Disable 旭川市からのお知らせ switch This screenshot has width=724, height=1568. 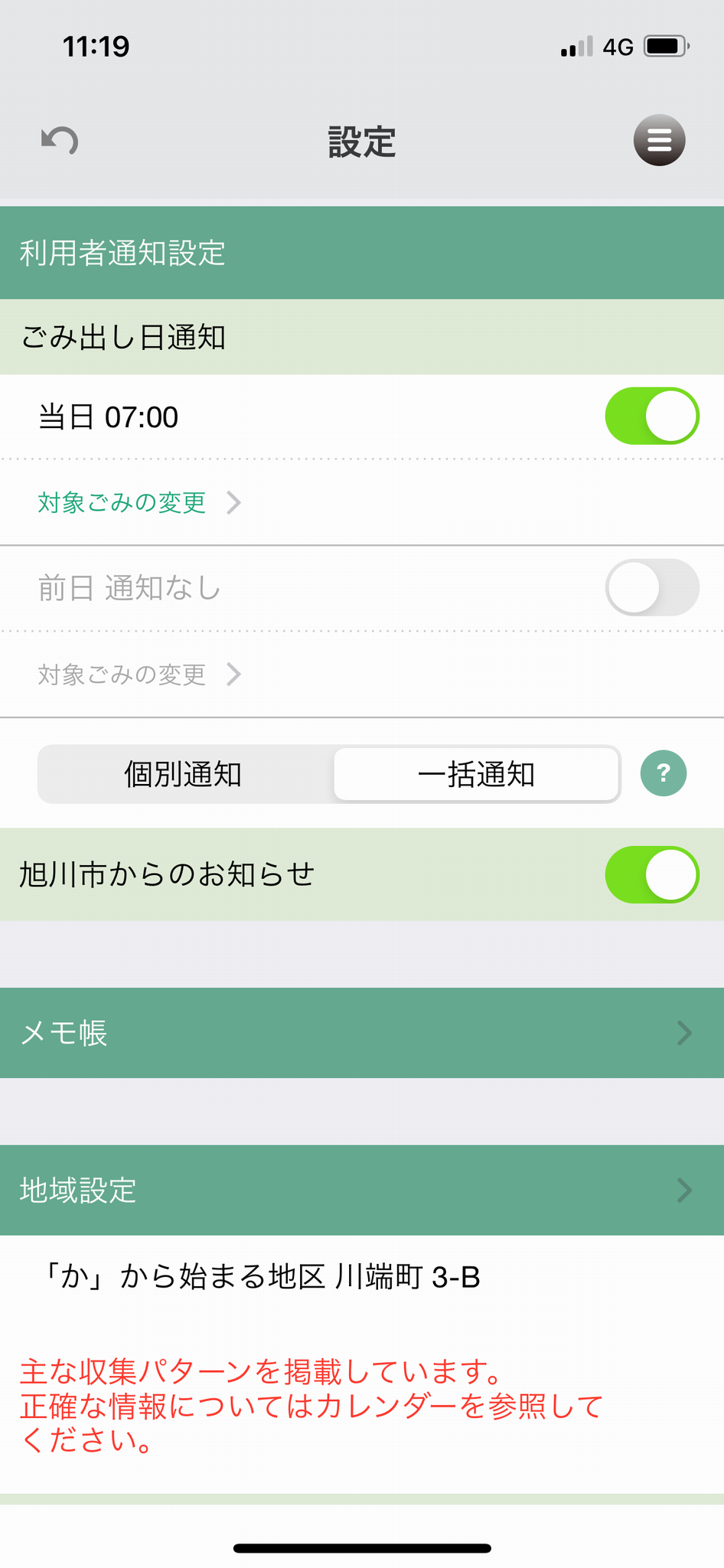coord(652,874)
